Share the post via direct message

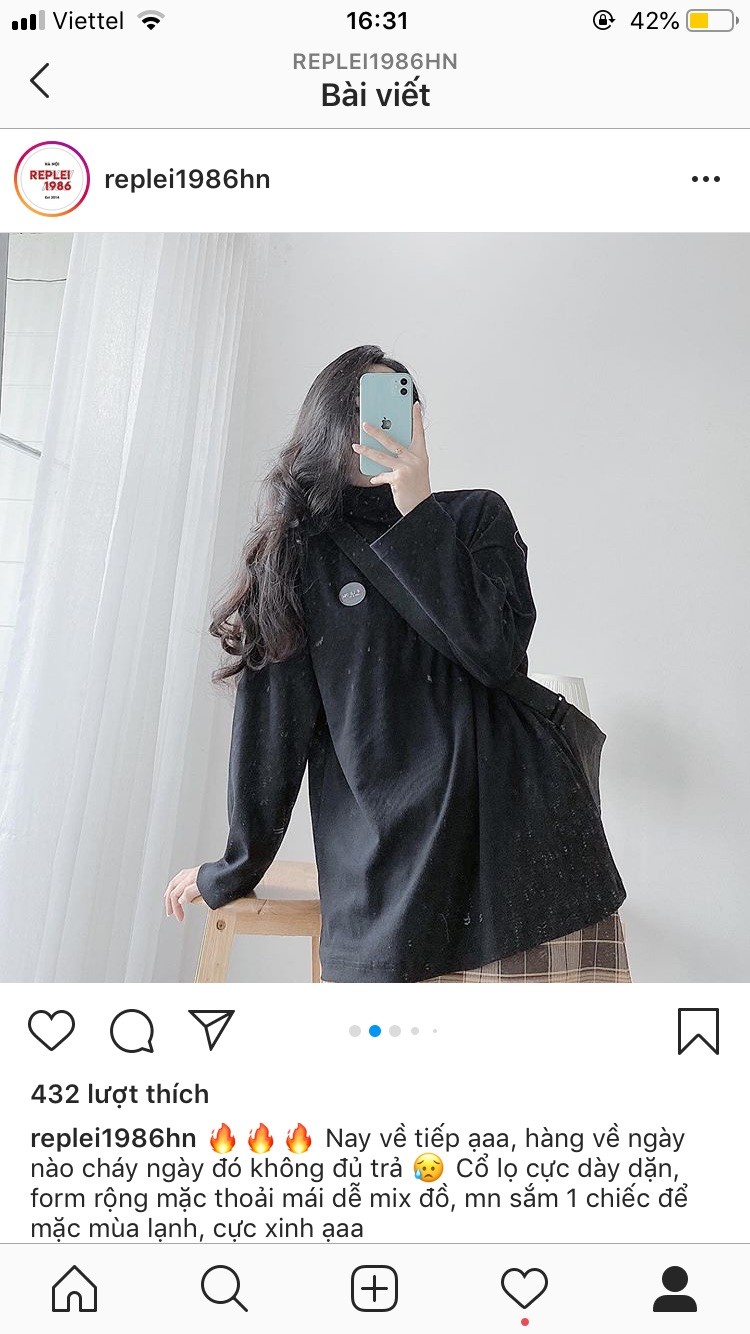tap(211, 1030)
